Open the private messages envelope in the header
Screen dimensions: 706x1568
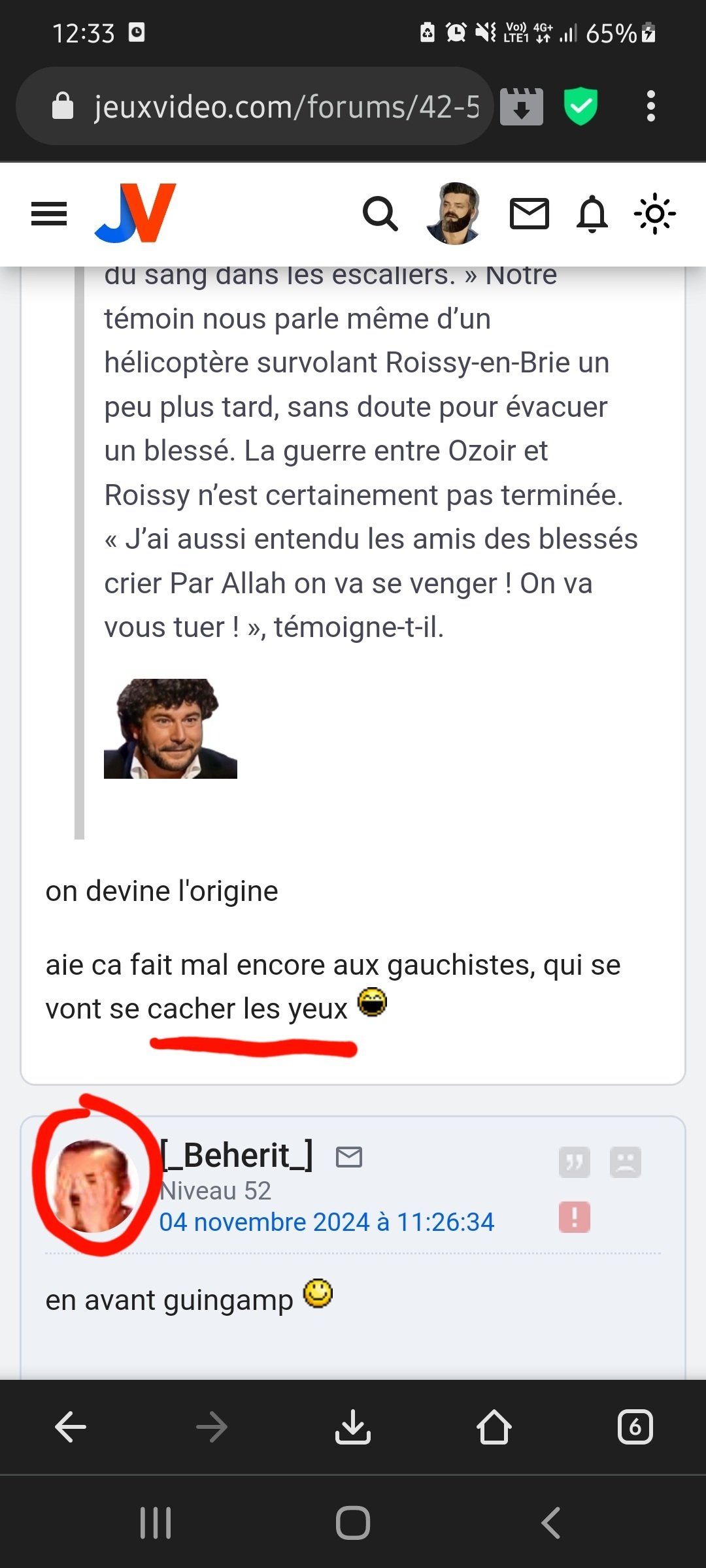point(529,214)
